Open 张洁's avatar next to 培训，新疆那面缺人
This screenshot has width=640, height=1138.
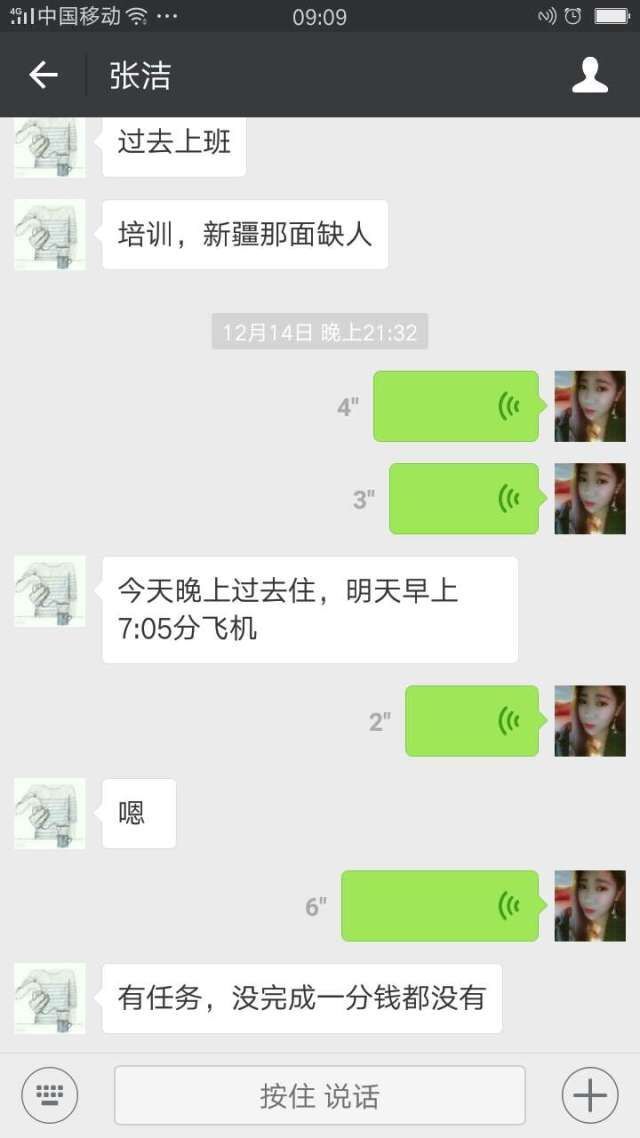50,234
